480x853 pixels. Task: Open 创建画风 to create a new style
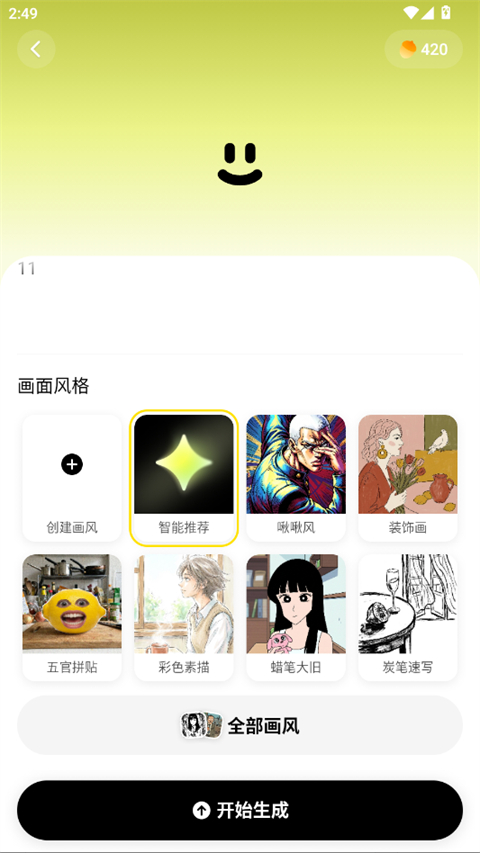[72, 478]
